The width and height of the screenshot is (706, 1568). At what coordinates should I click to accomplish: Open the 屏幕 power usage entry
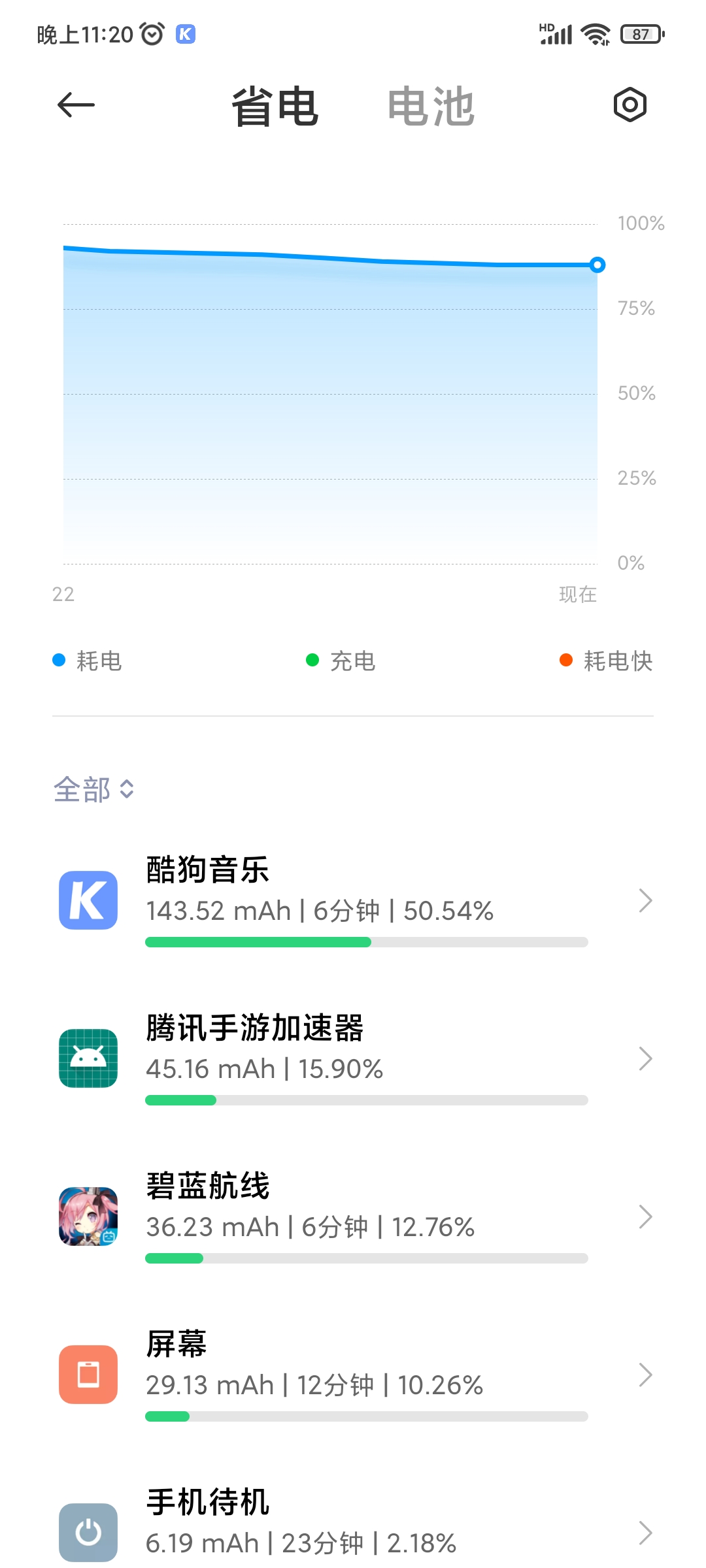click(x=353, y=1375)
